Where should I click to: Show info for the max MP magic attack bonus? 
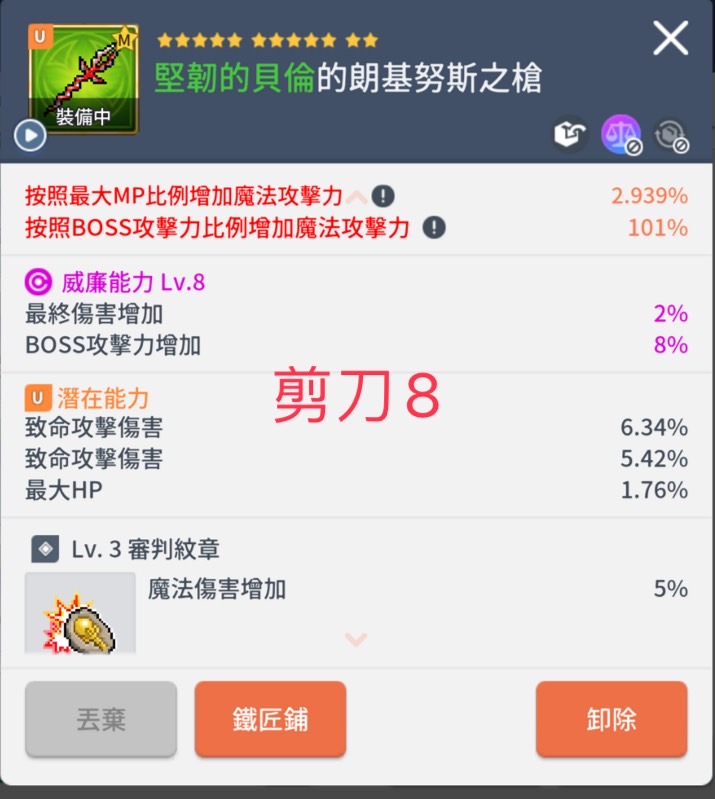click(383, 196)
